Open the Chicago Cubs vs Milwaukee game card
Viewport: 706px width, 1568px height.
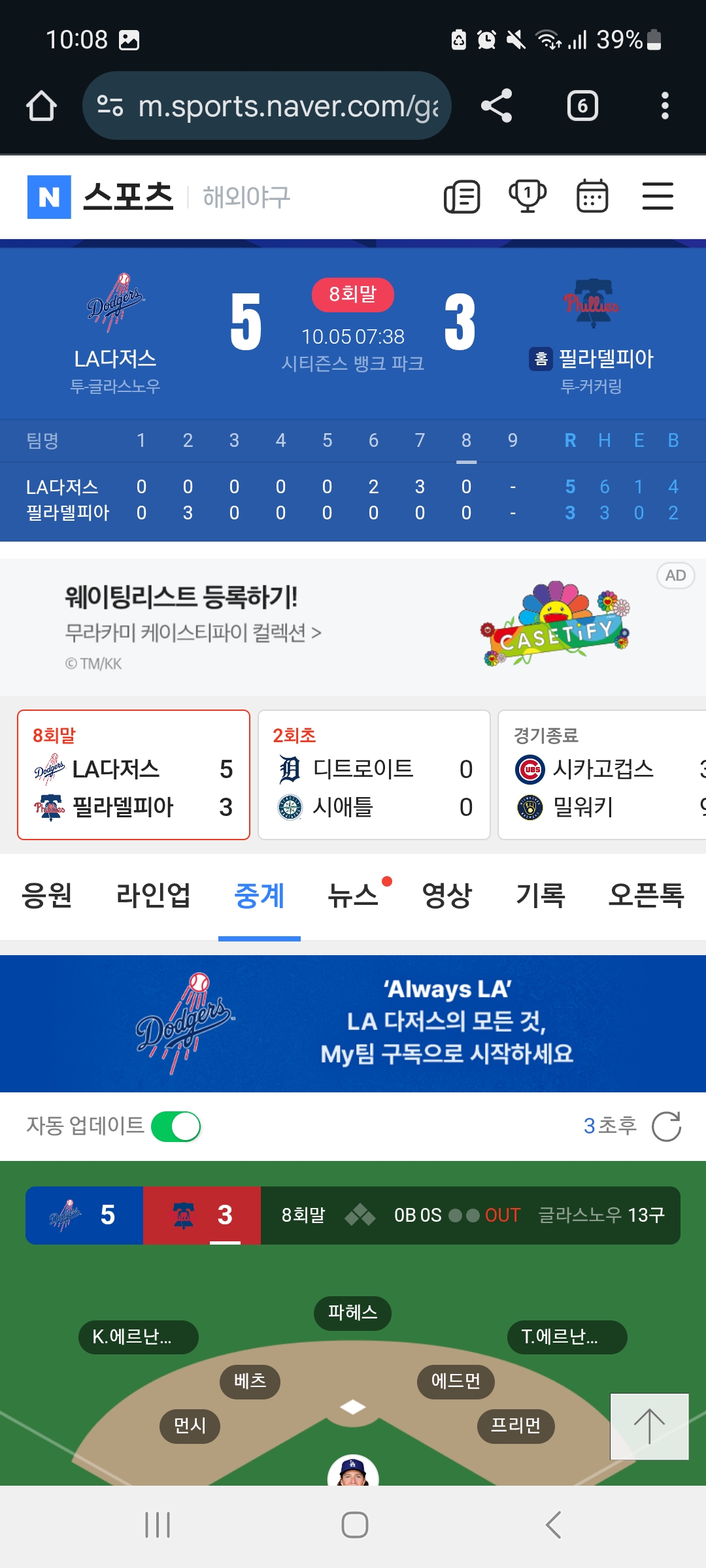[601, 775]
